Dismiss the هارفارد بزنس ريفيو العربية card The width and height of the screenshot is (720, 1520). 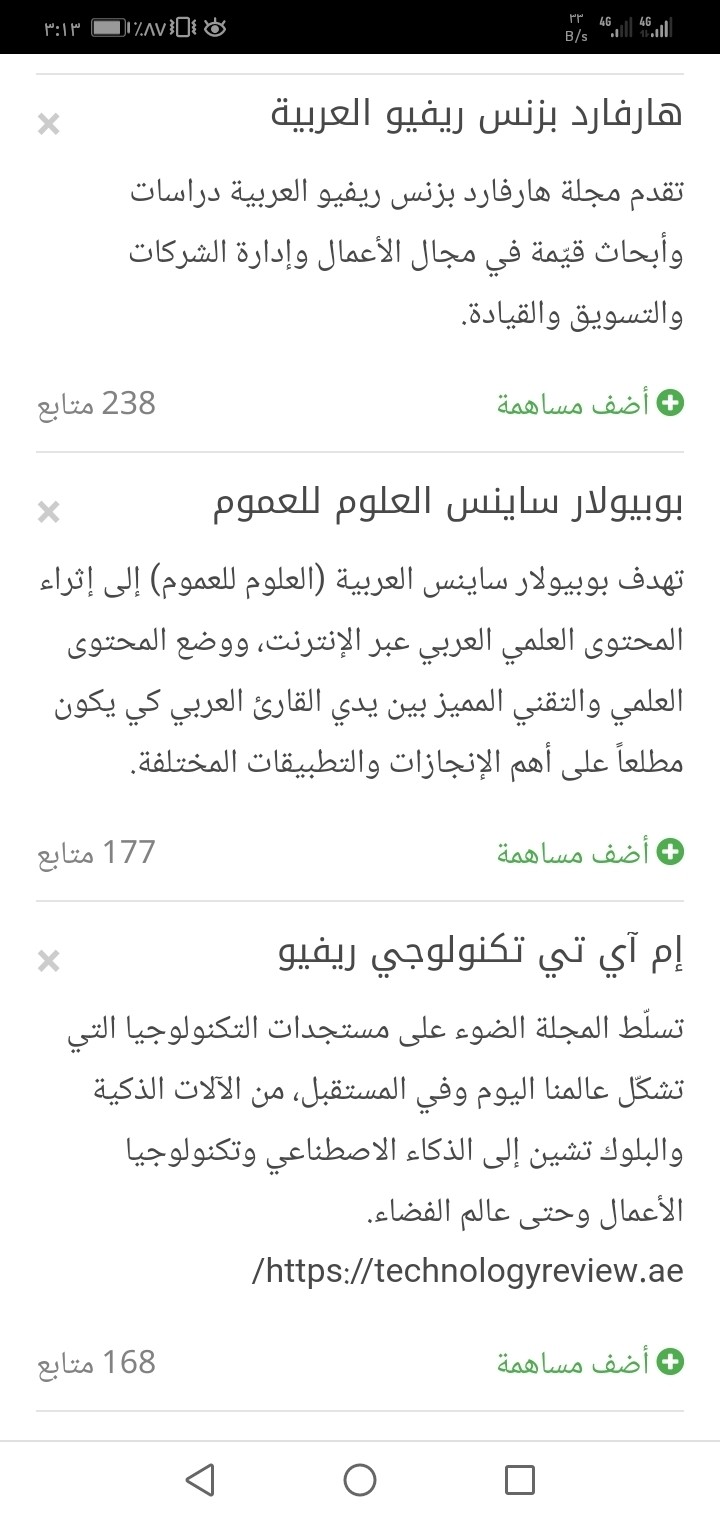click(x=48, y=125)
